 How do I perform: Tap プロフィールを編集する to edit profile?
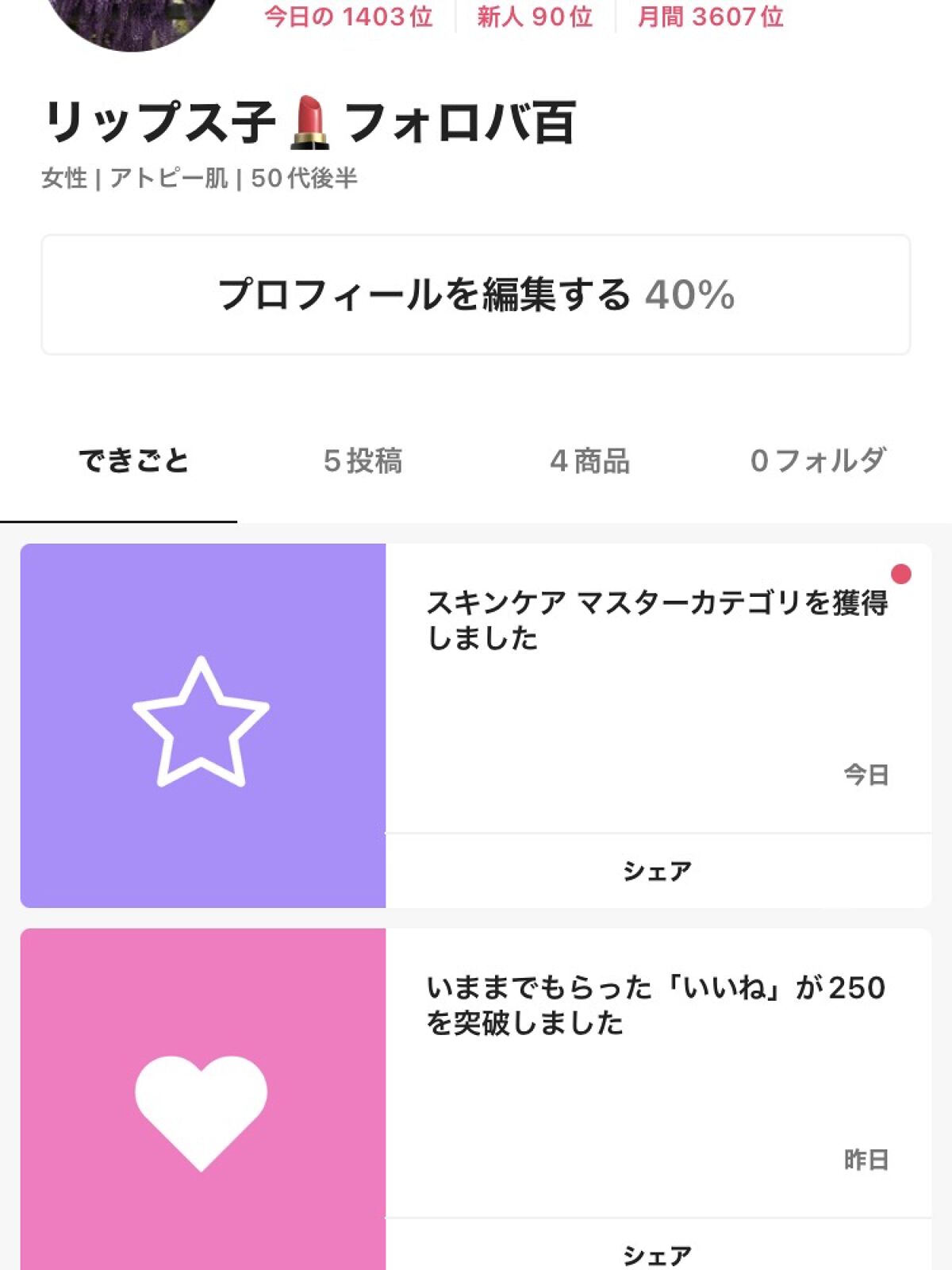(x=476, y=294)
